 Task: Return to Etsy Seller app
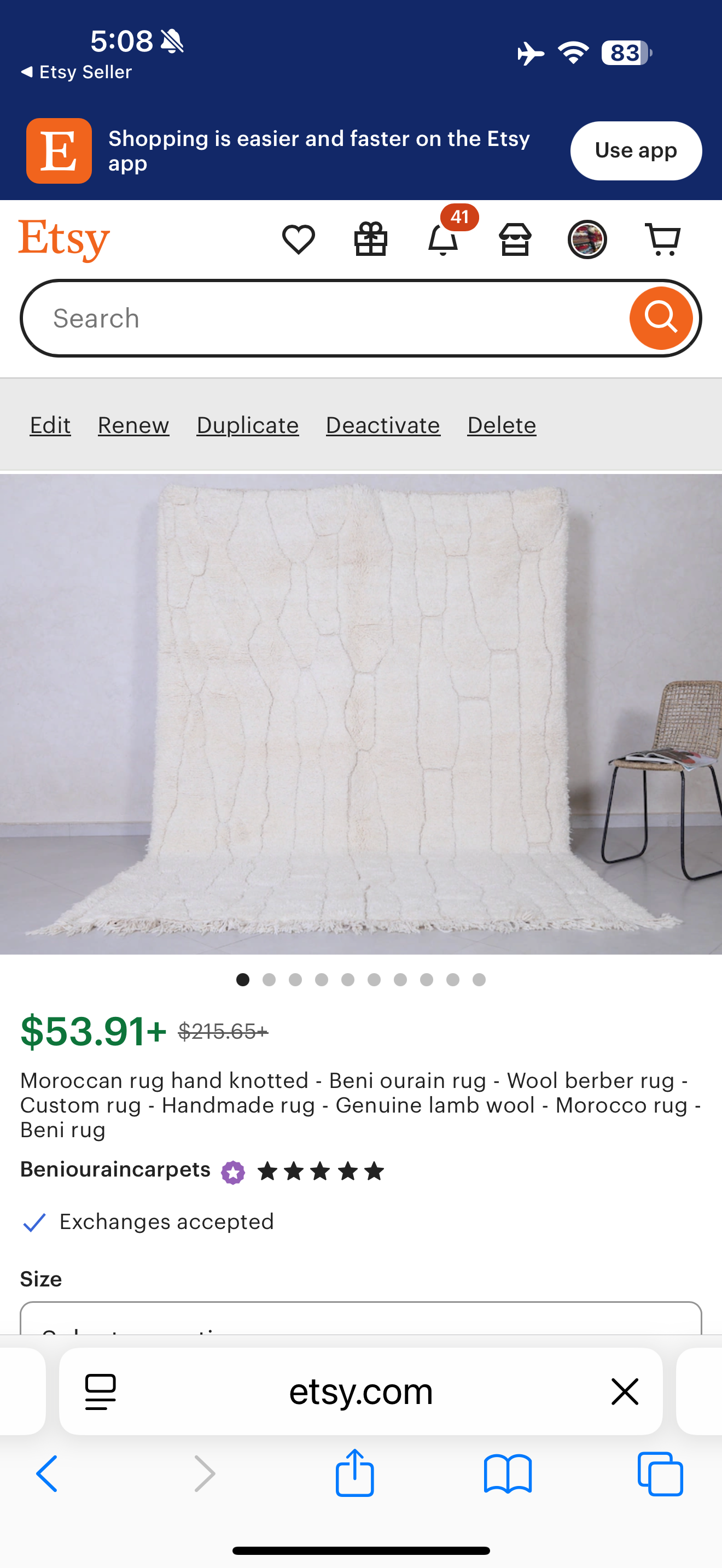77,72
